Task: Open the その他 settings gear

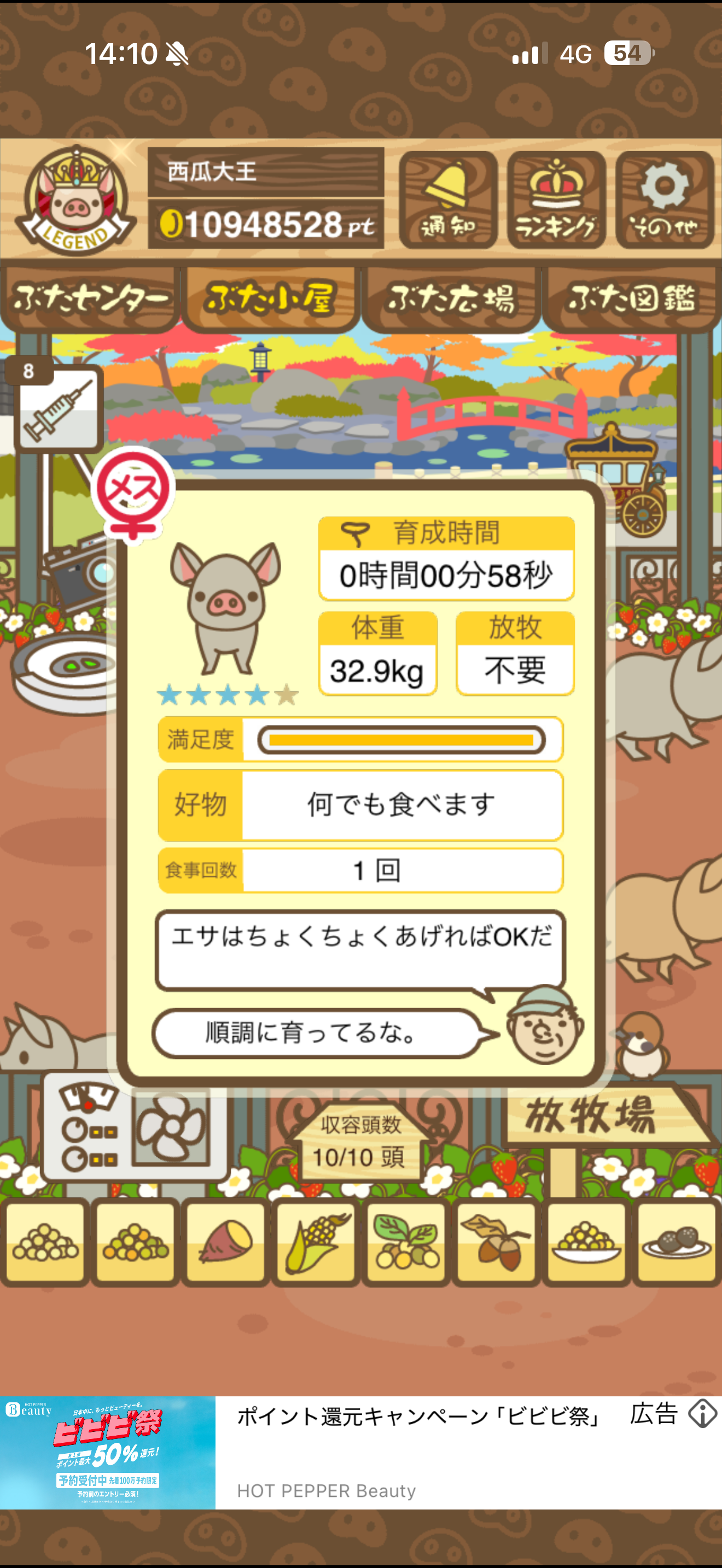Action: (x=664, y=200)
